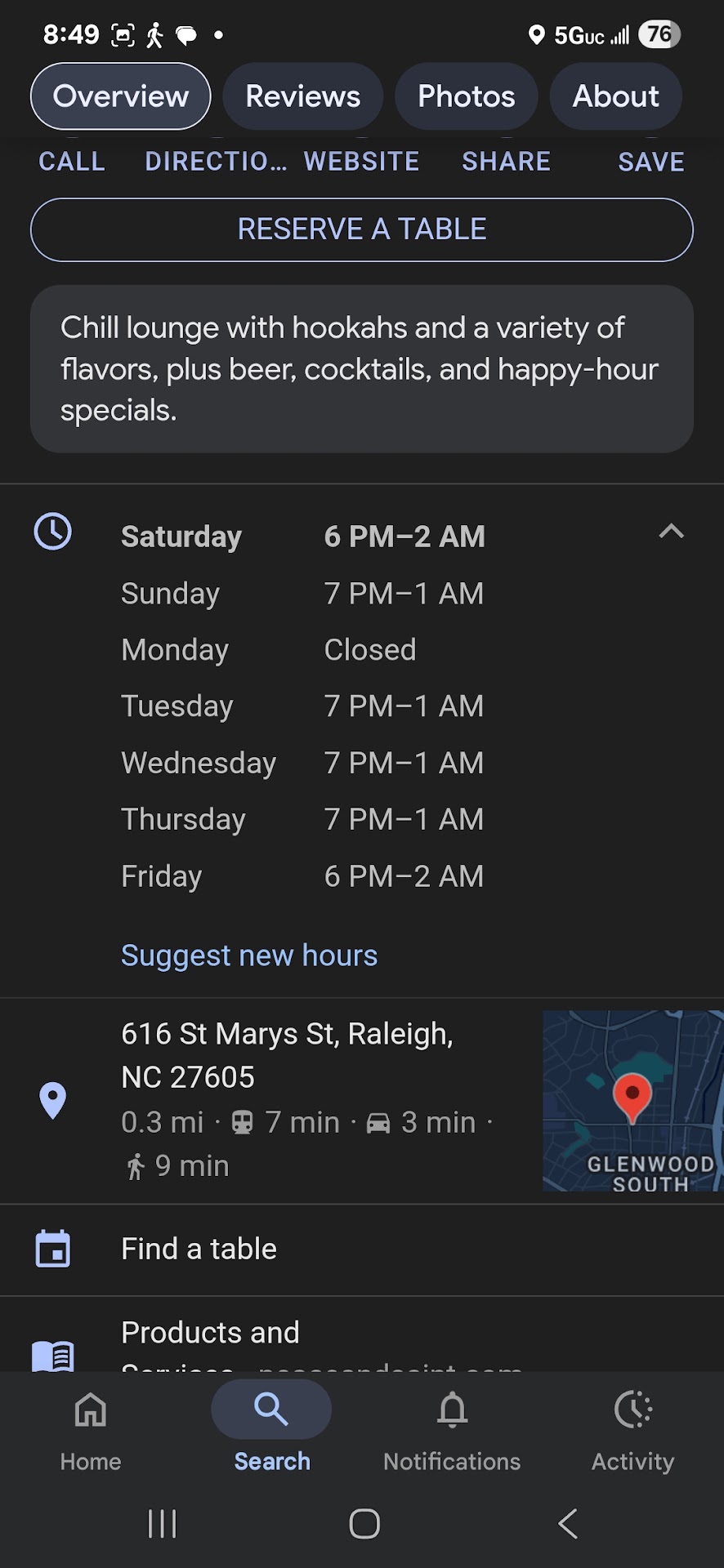Call the lounge
The width and height of the screenshot is (724, 1568).
[x=72, y=161]
